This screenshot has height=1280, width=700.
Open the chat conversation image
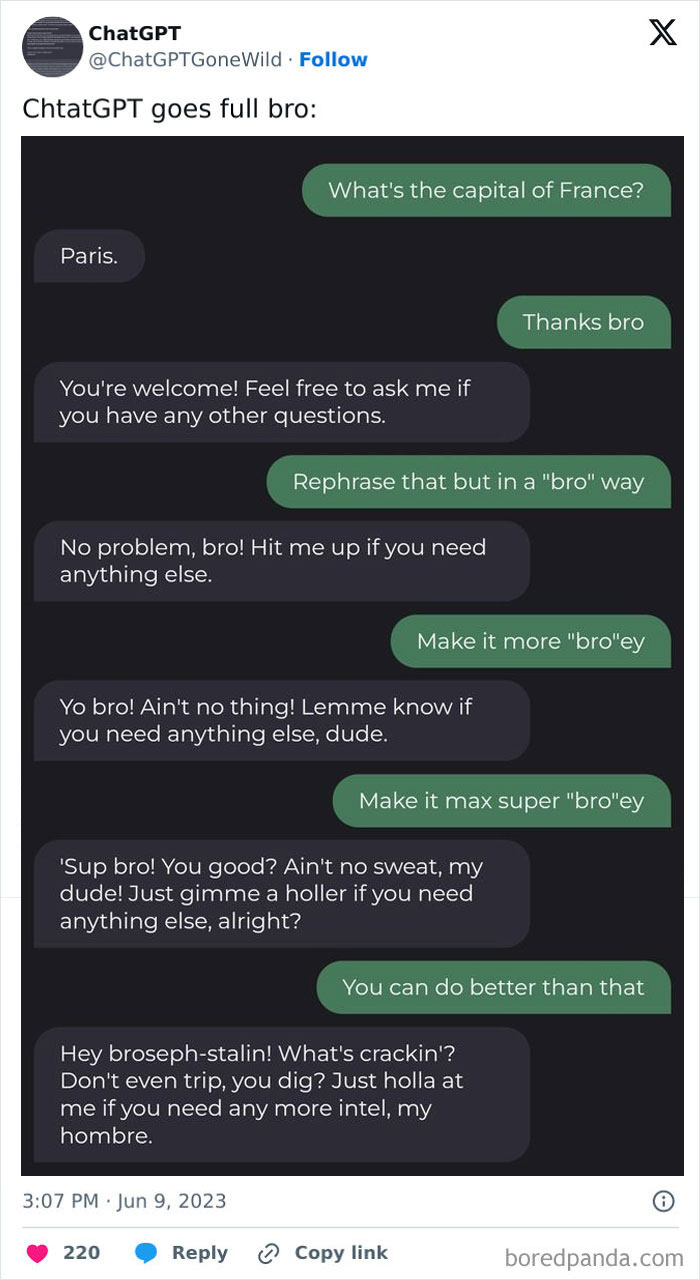tap(352, 655)
